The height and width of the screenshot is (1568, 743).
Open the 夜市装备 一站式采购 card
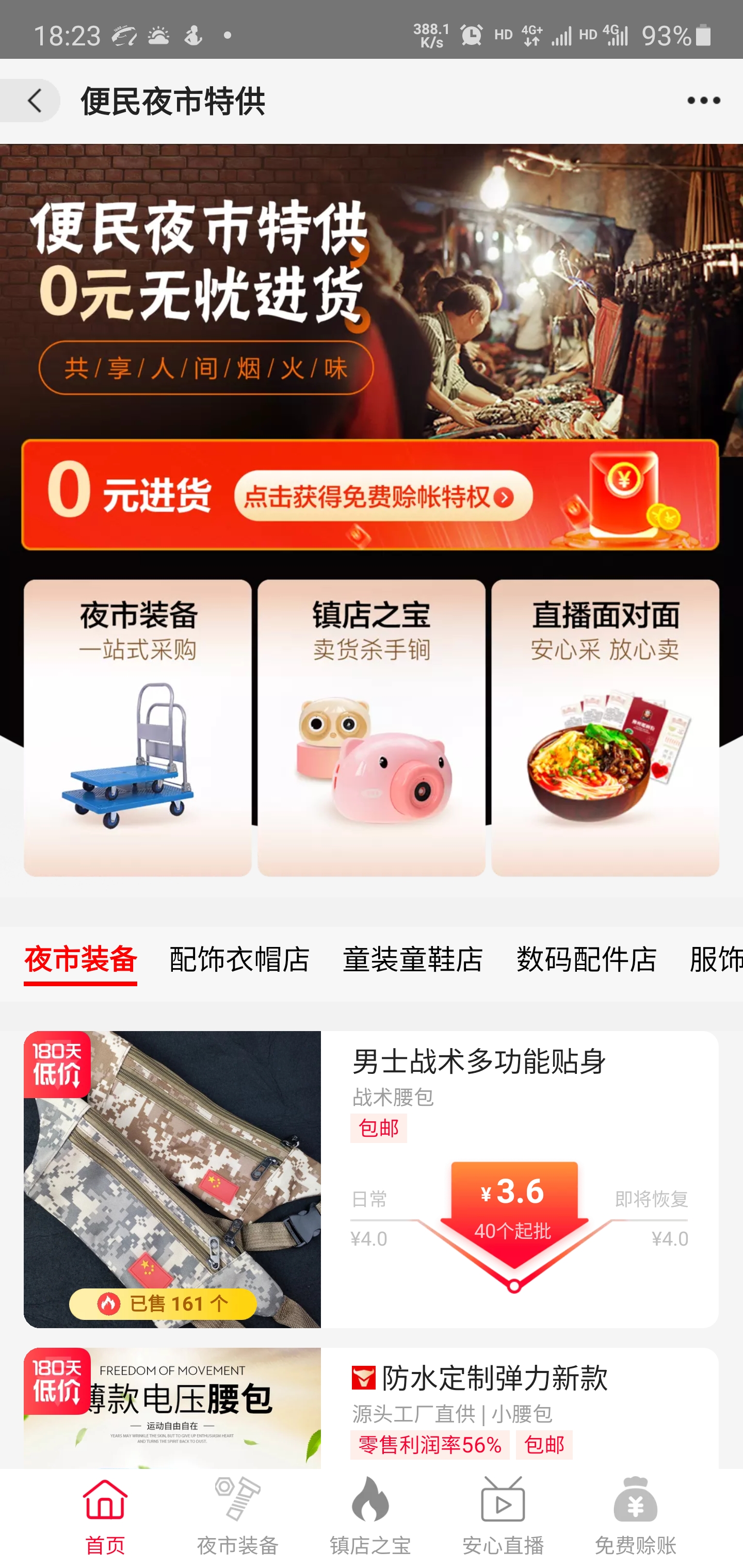tap(138, 727)
